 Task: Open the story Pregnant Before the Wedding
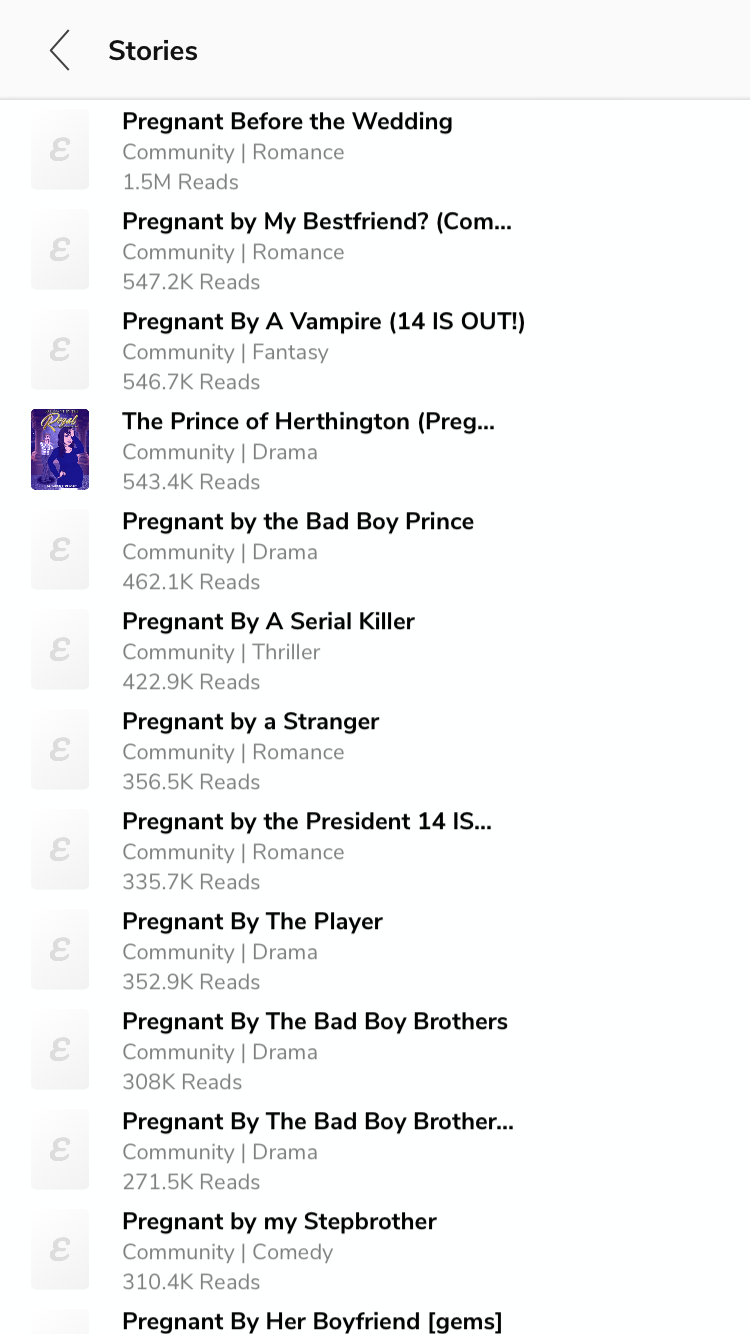tap(375, 150)
